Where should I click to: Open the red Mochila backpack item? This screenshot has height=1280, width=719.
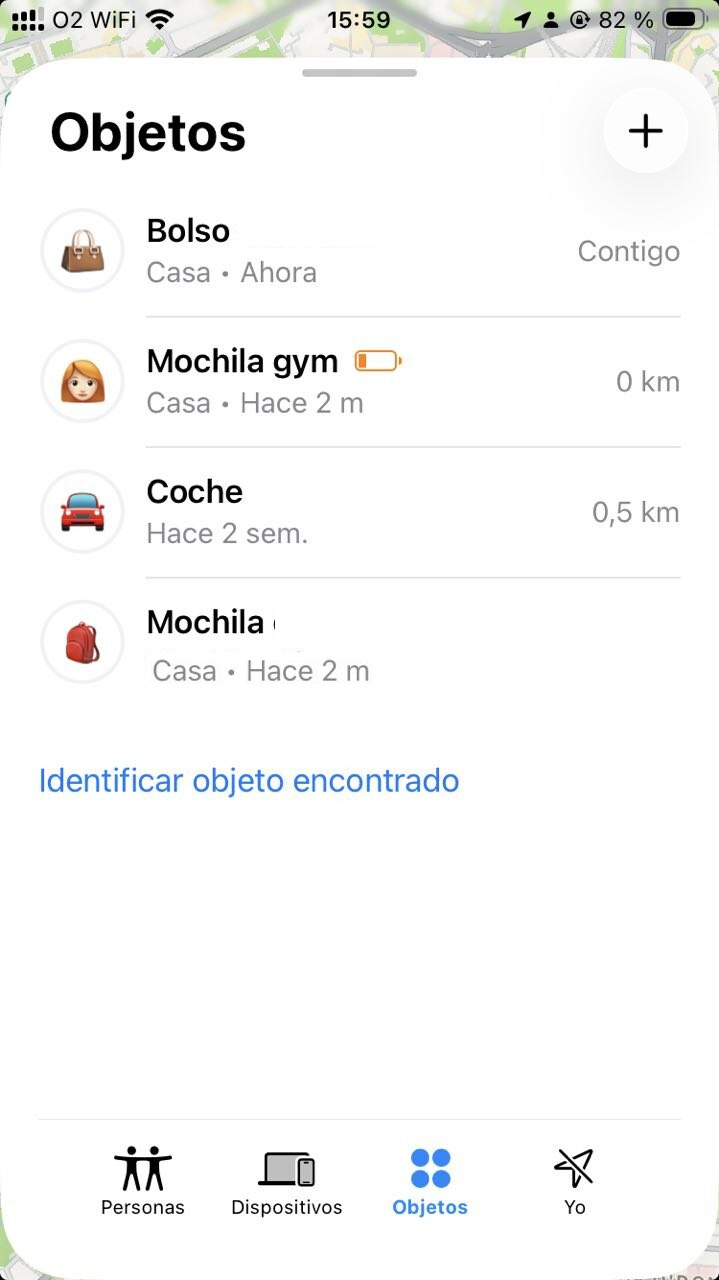click(360, 645)
